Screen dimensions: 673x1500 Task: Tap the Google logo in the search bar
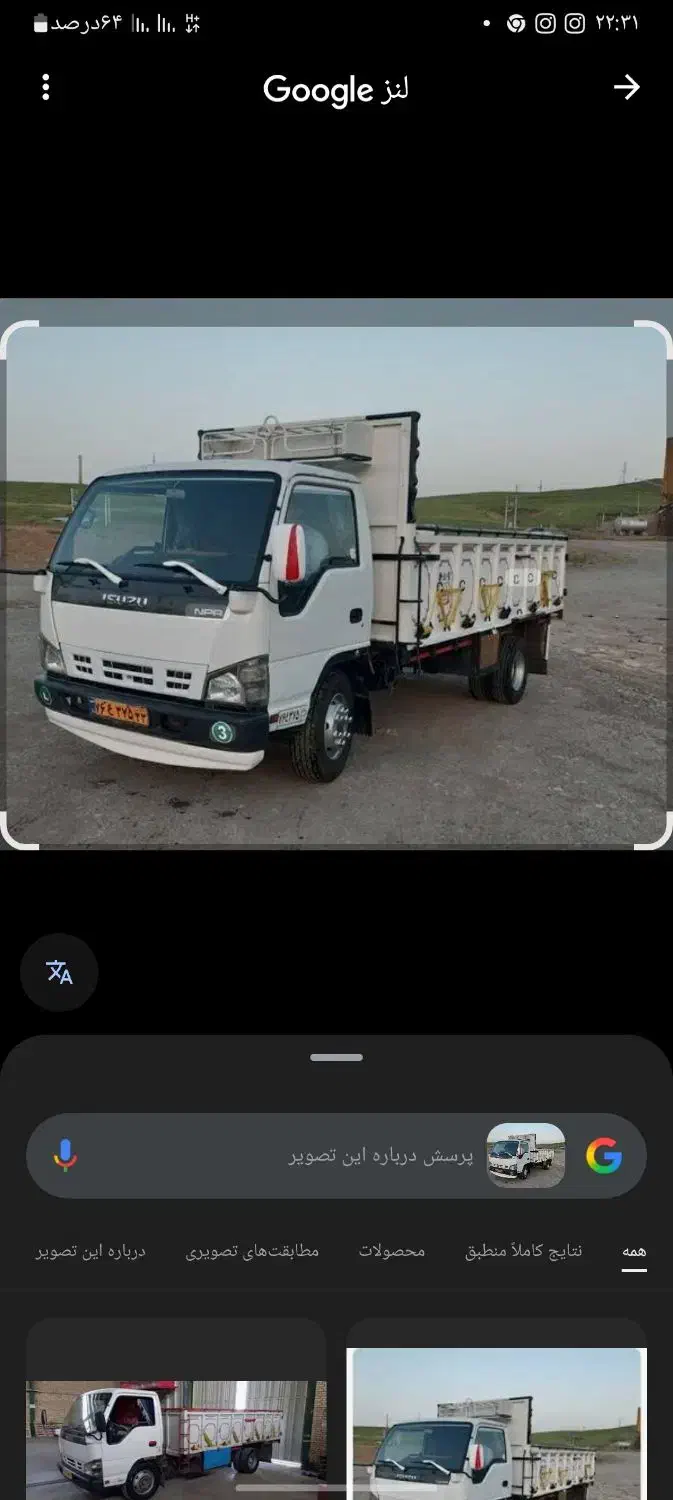pyautogui.click(x=603, y=1156)
